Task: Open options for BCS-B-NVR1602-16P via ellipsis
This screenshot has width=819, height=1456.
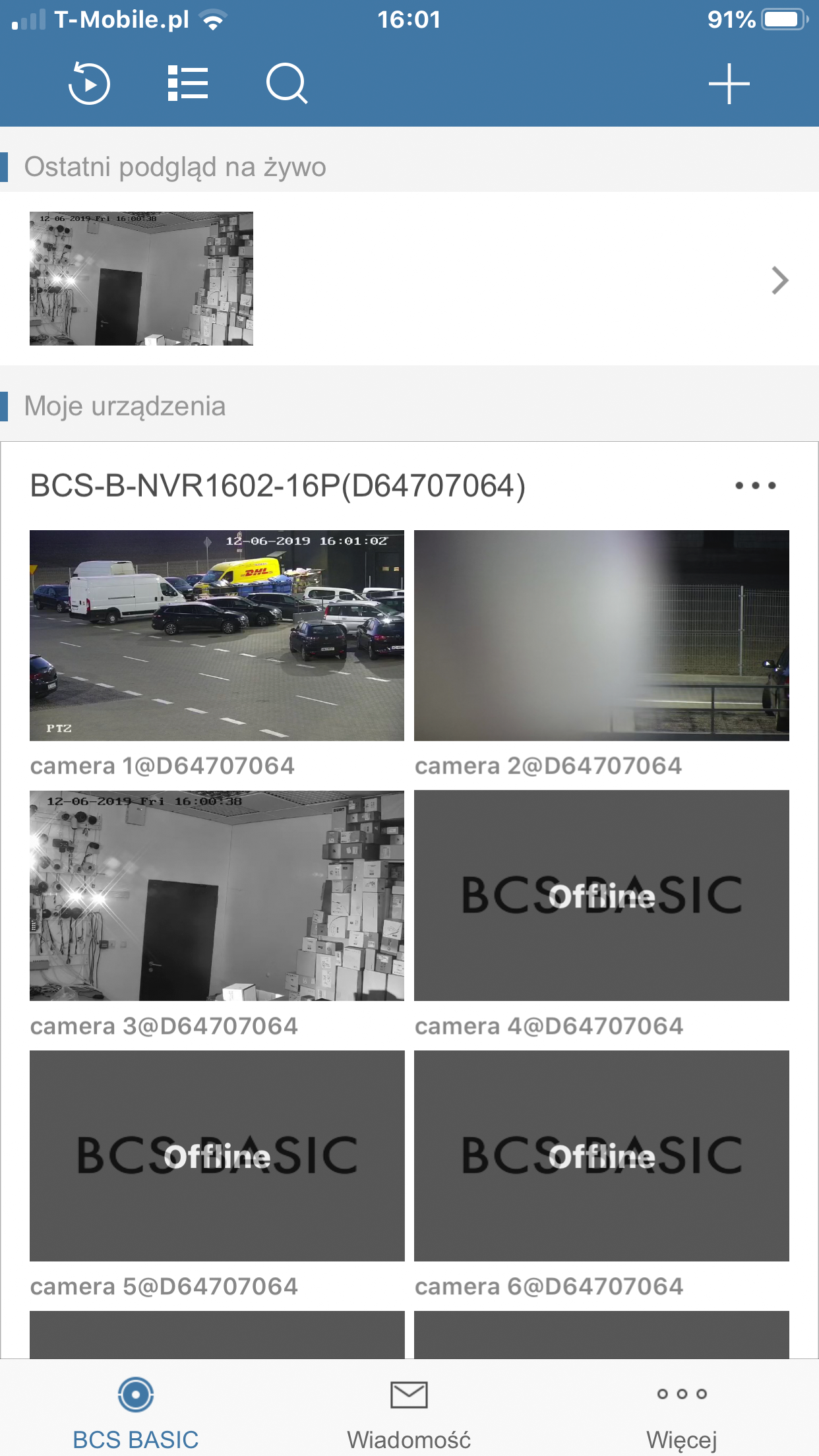Action: tap(756, 486)
